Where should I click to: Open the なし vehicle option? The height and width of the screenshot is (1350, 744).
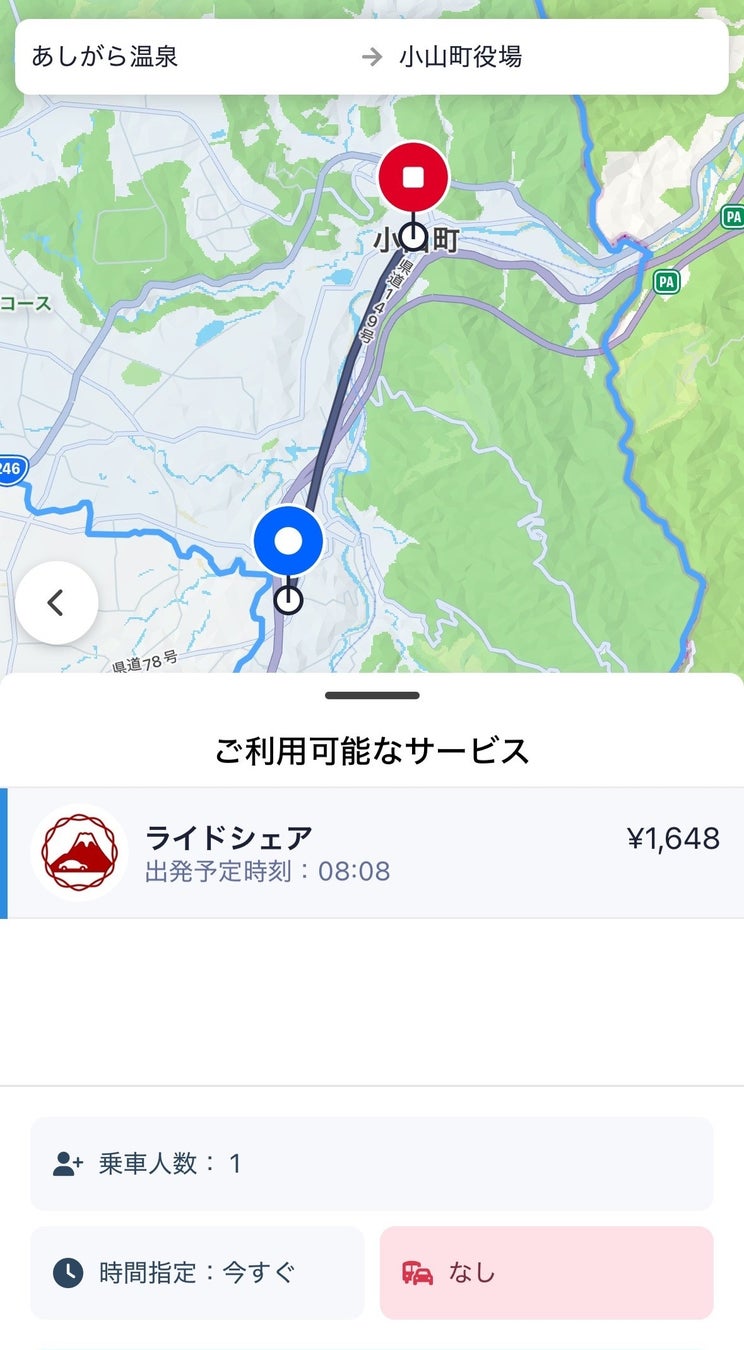[546, 1272]
